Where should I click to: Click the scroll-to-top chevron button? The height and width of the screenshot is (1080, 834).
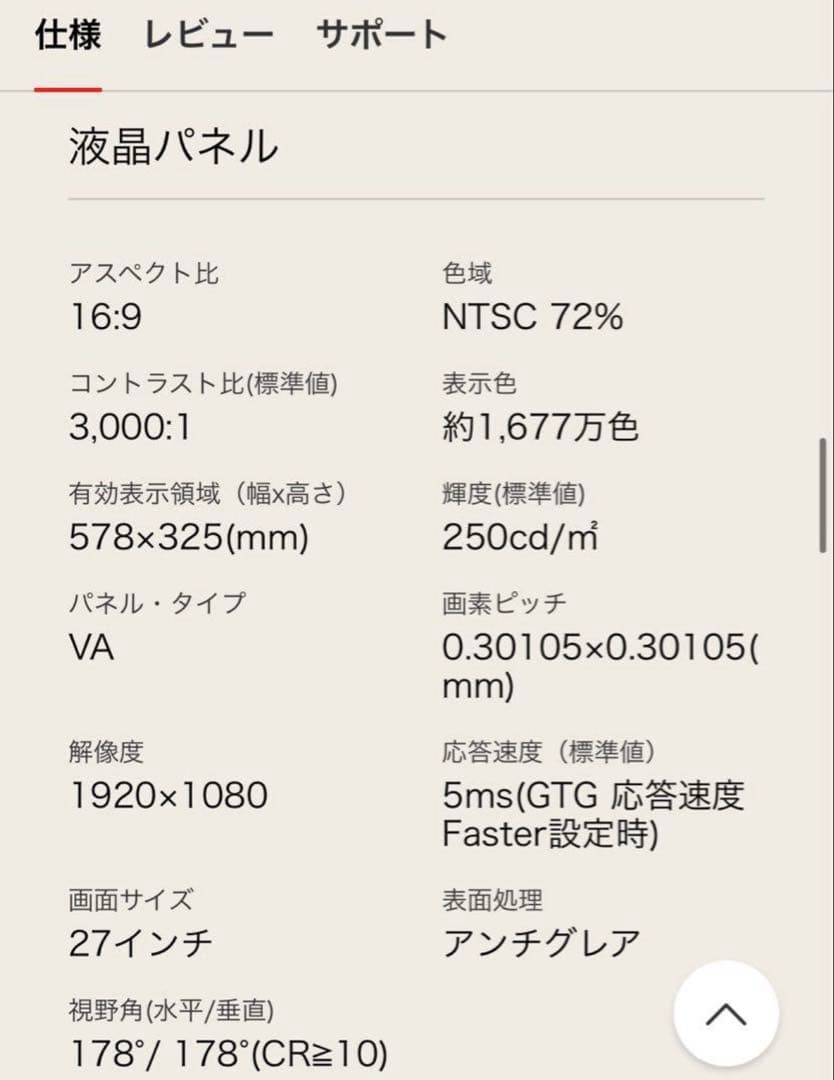point(727,1013)
